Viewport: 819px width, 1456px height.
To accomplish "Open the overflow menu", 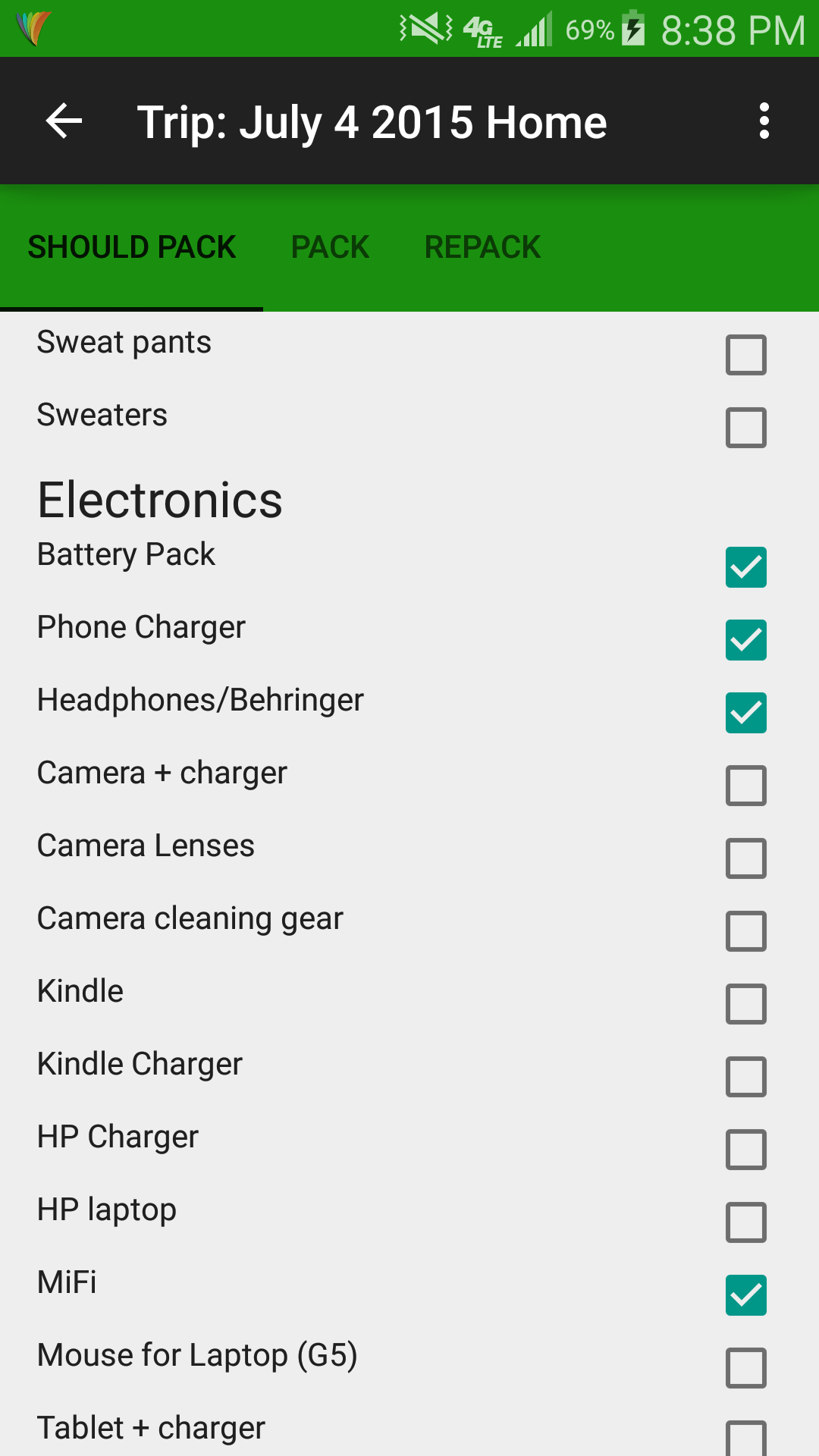I will [764, 121].
